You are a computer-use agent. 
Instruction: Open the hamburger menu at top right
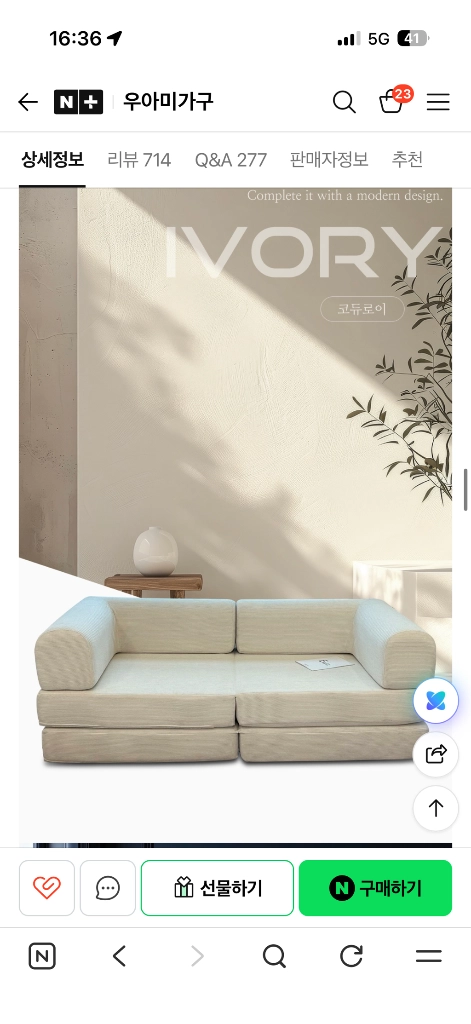pos(438,102)
